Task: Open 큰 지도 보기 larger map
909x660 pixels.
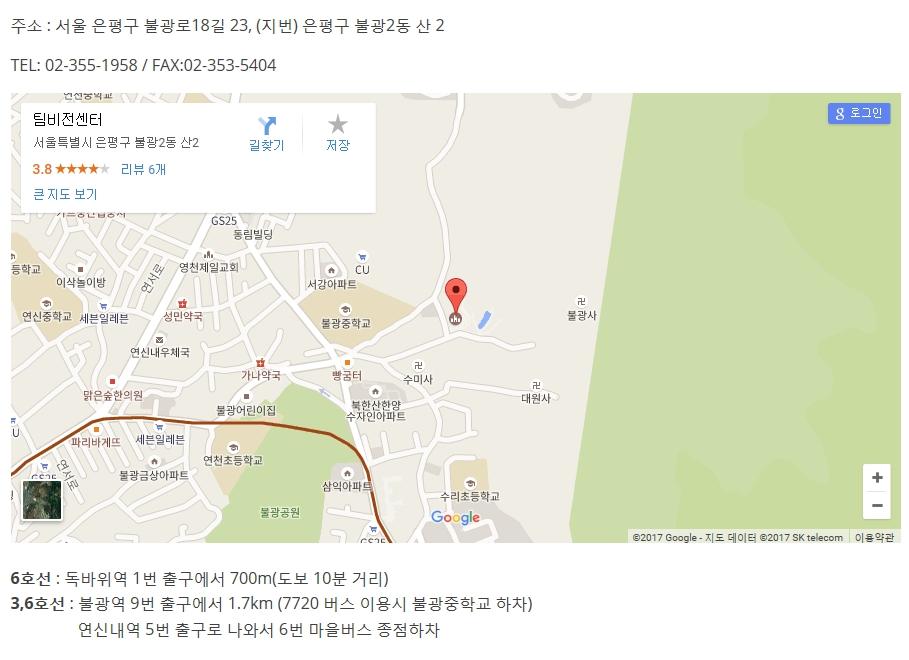Action: point(65,194)
